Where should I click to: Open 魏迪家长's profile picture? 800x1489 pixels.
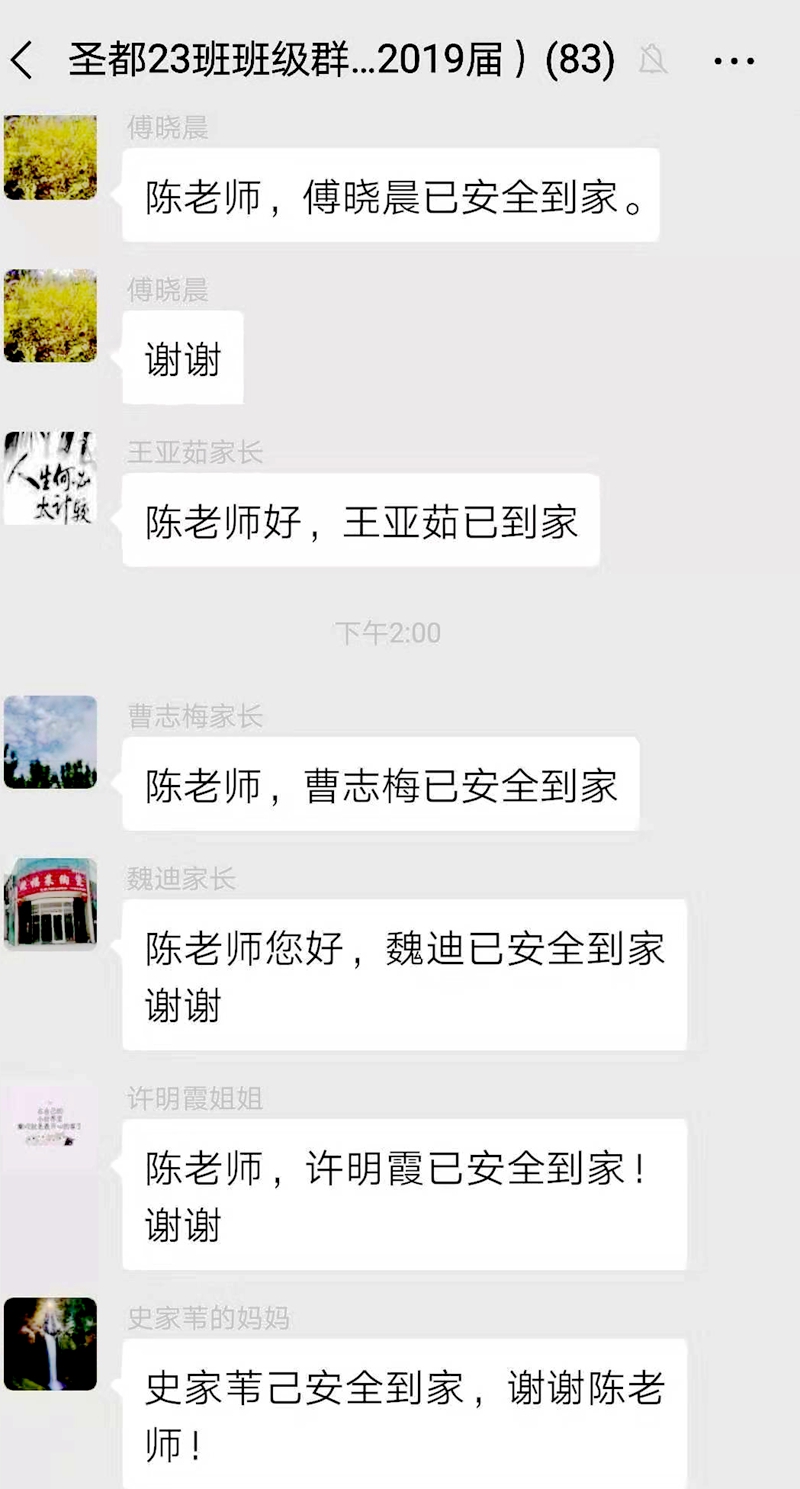click(51, 904)
